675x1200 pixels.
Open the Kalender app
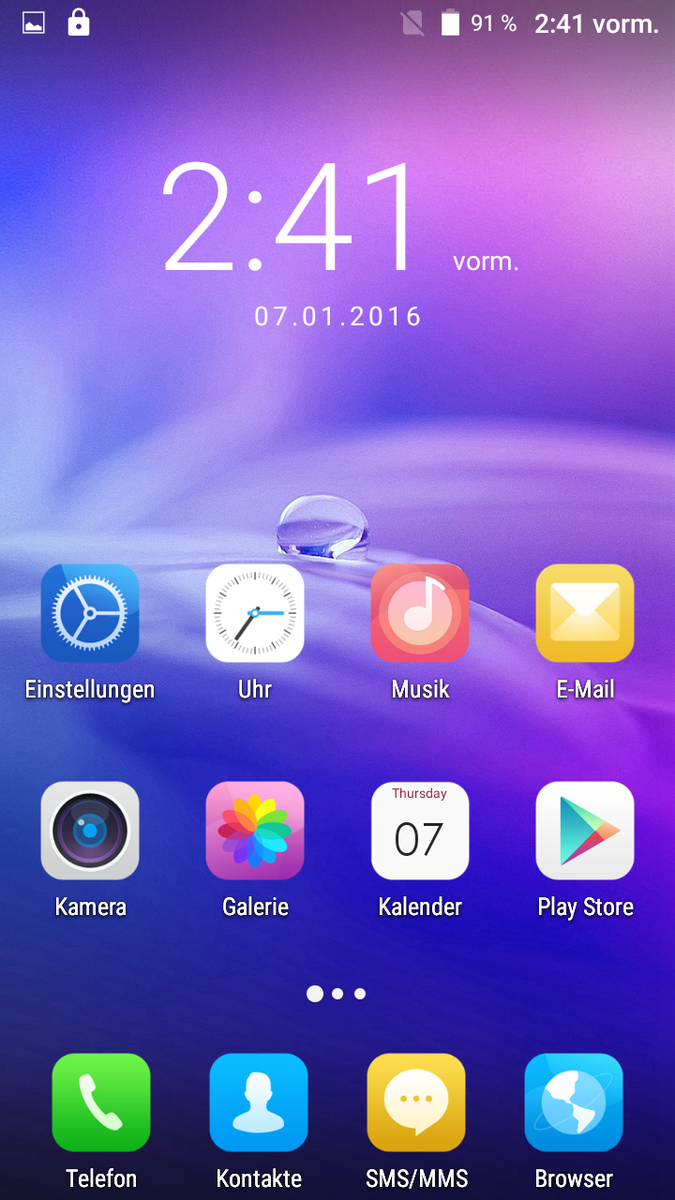[x=420, y=831]
